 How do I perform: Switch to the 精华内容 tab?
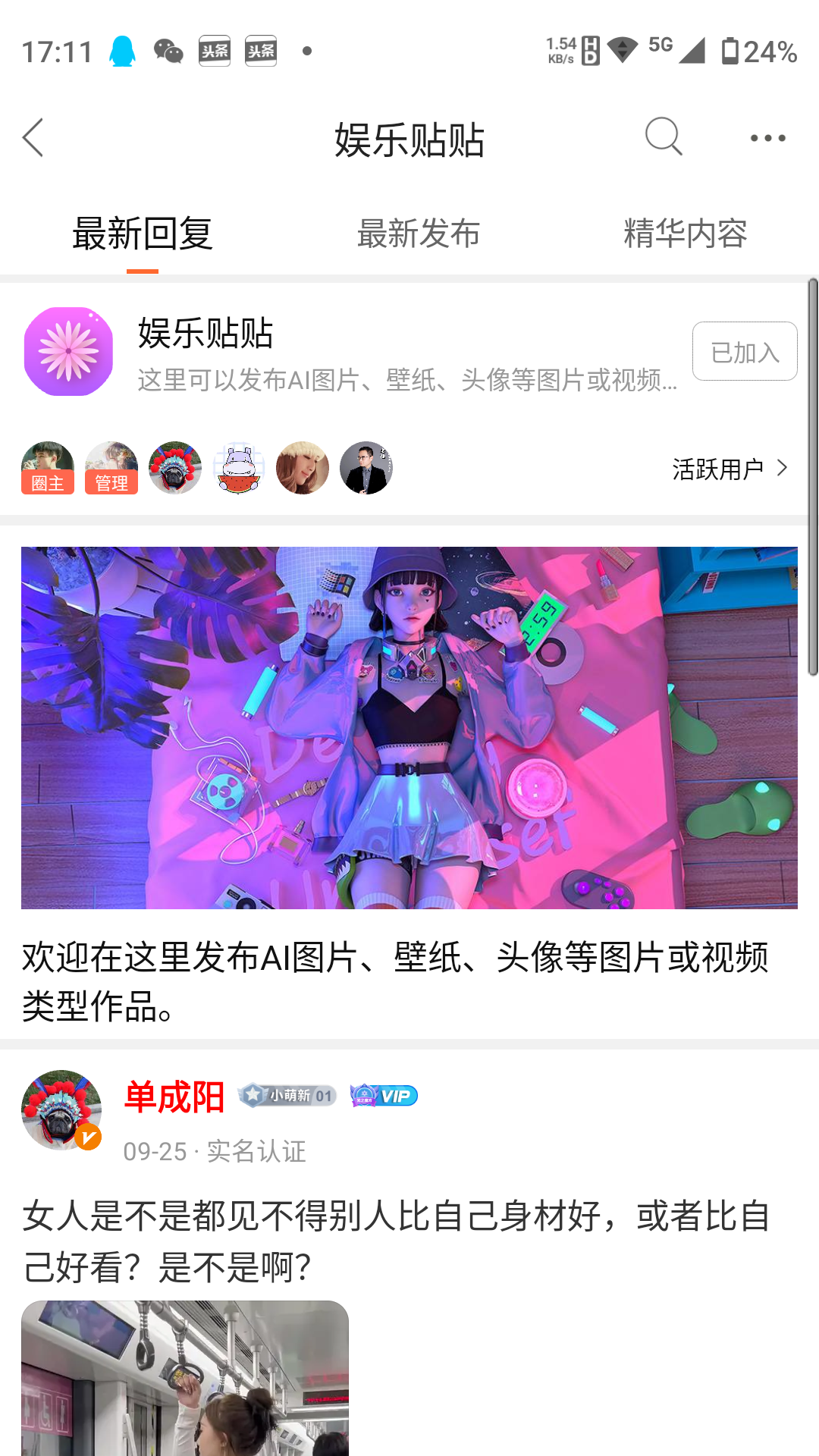[686, 234]
